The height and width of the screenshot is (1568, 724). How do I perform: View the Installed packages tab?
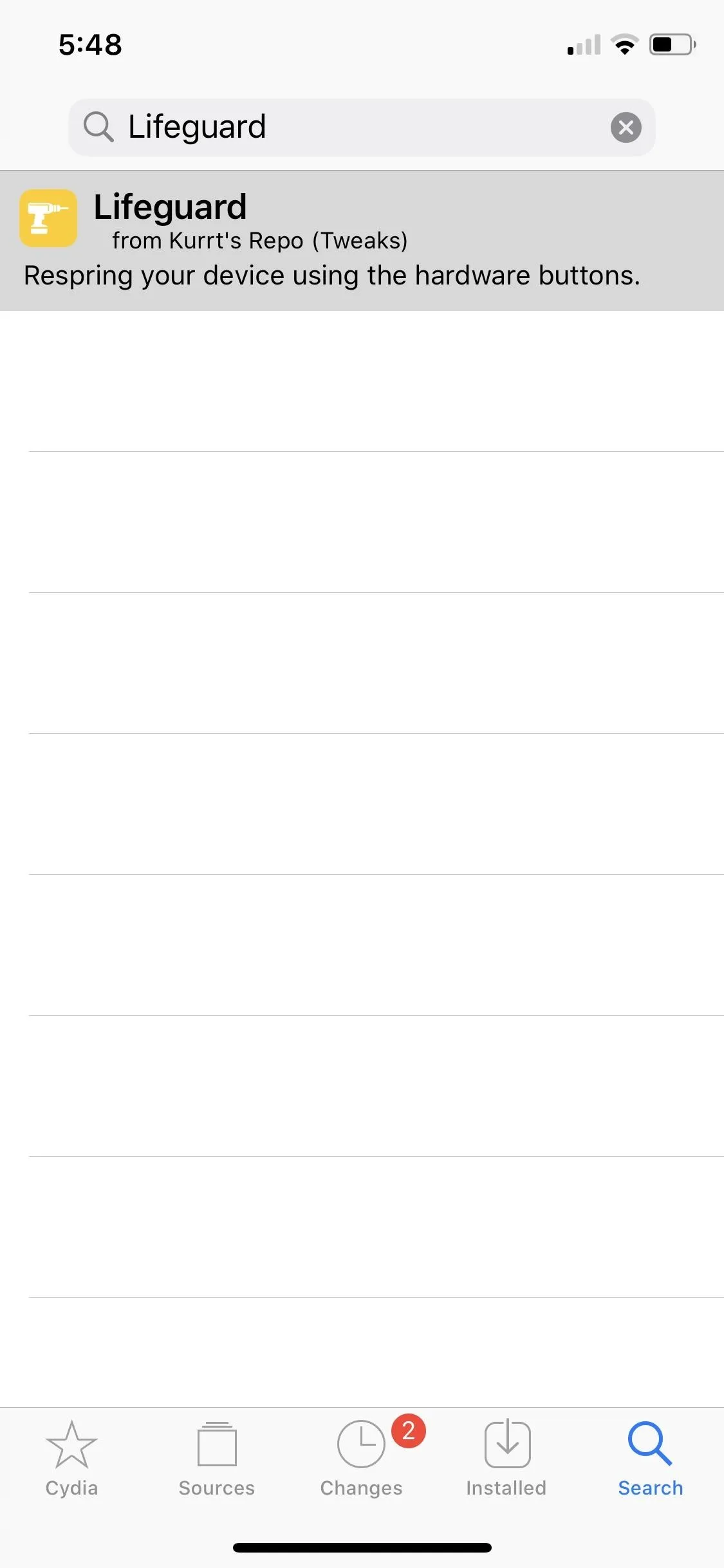pos(506,1459)
